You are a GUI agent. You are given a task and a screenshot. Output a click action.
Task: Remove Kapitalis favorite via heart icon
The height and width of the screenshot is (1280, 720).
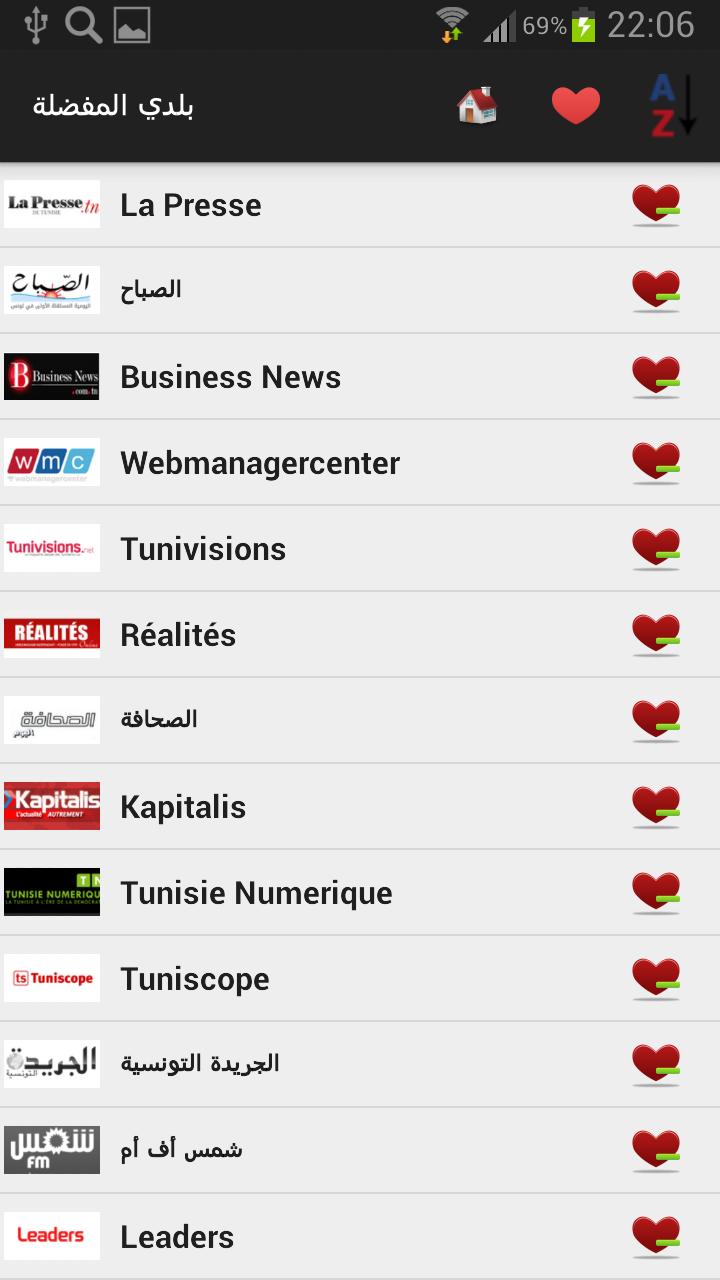[655, 806]
